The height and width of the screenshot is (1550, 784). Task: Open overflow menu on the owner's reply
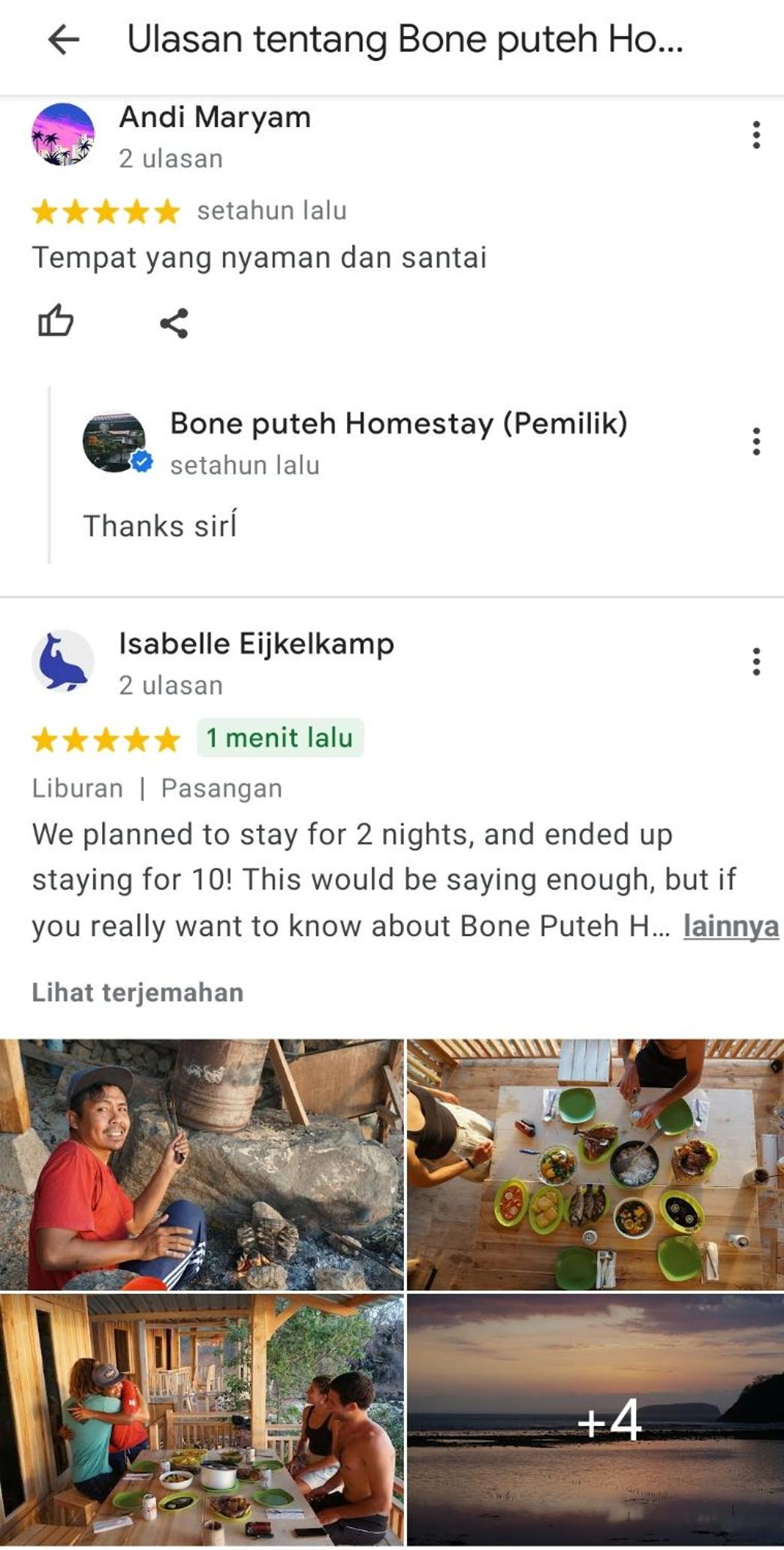[x=756, y=442]
